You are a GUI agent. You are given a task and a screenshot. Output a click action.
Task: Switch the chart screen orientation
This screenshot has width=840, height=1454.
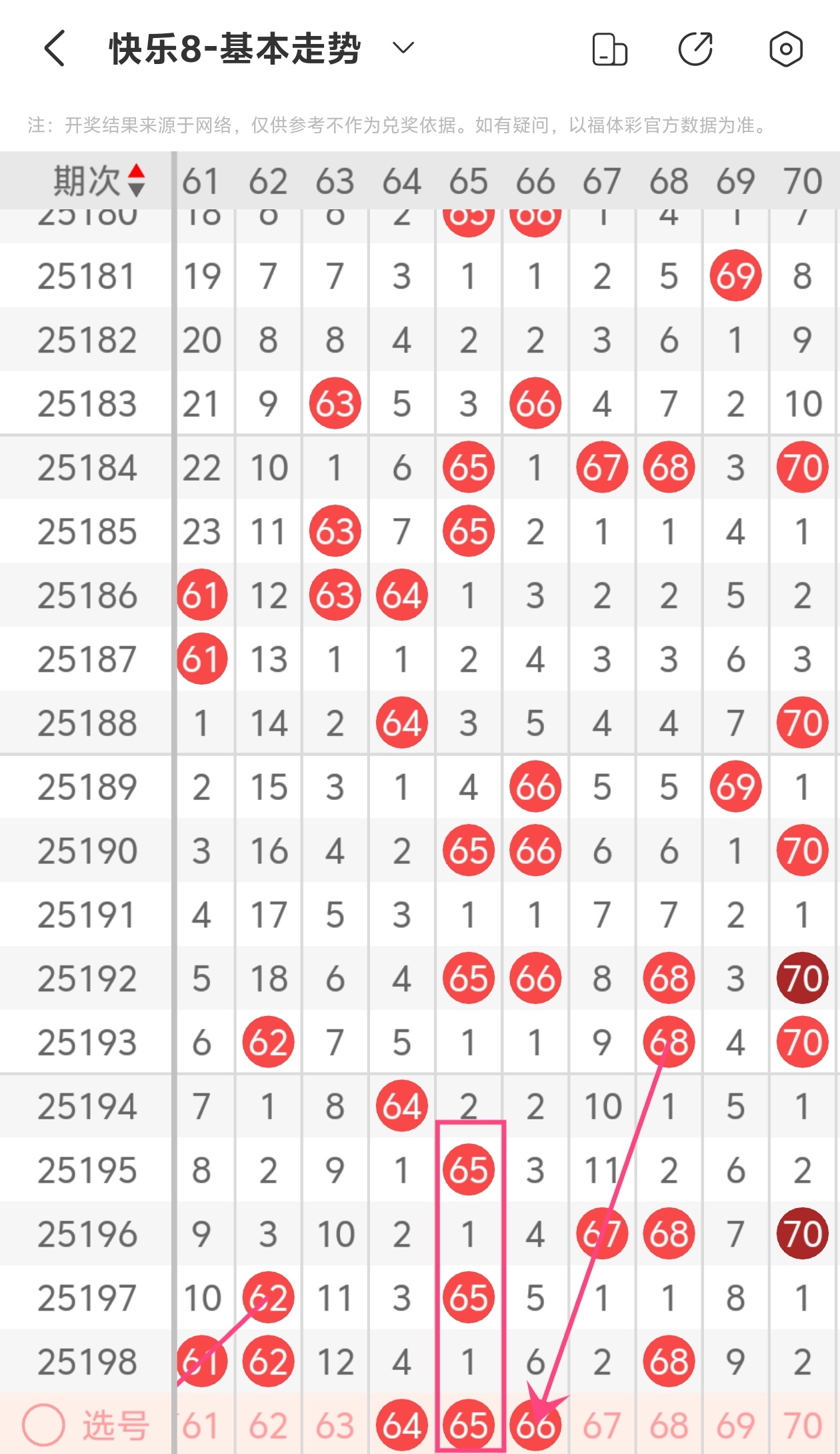(x=609, y=49)
